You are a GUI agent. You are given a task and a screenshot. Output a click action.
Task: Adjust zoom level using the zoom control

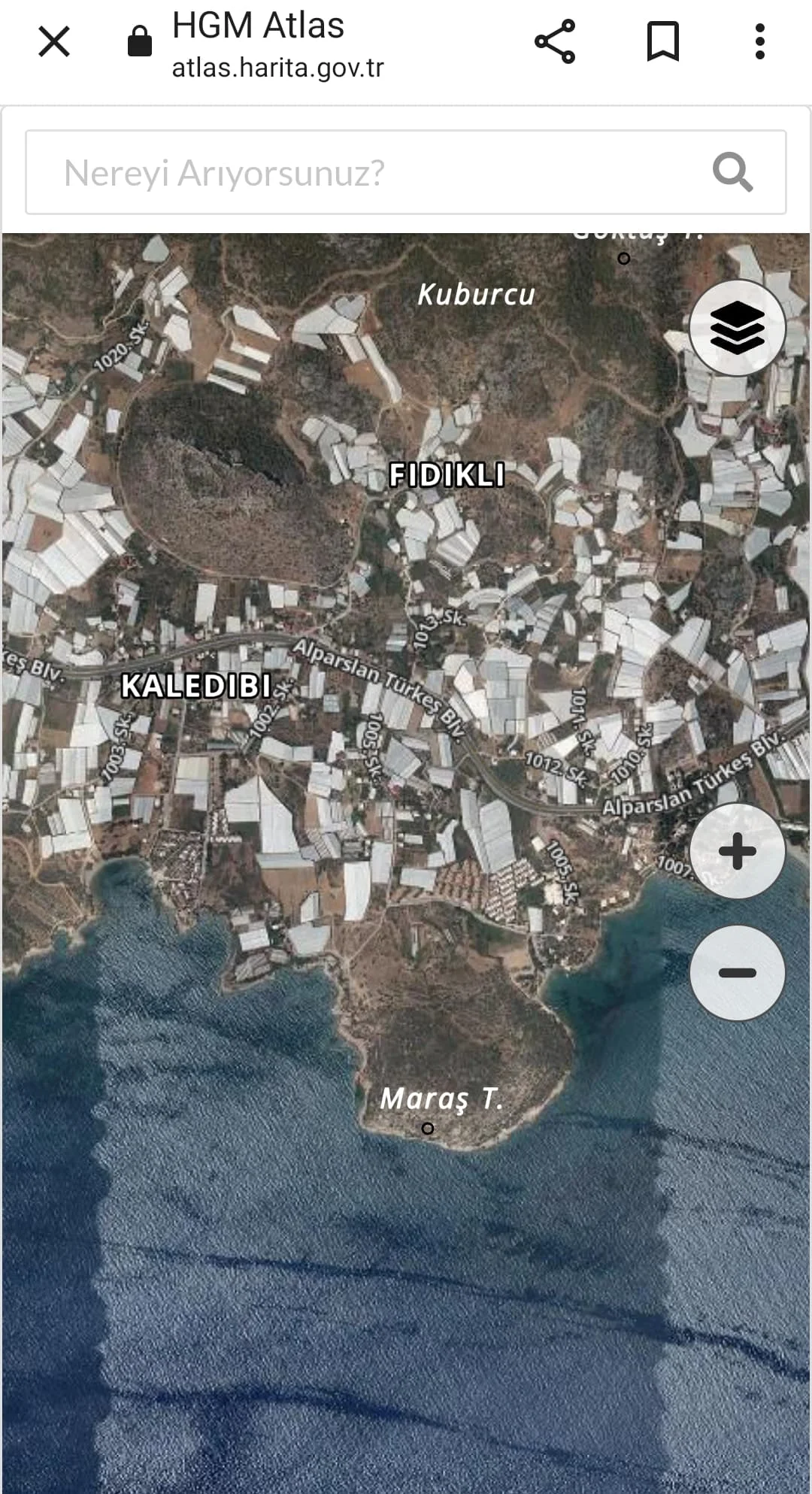pyautogui.click(x=737, y=850)
